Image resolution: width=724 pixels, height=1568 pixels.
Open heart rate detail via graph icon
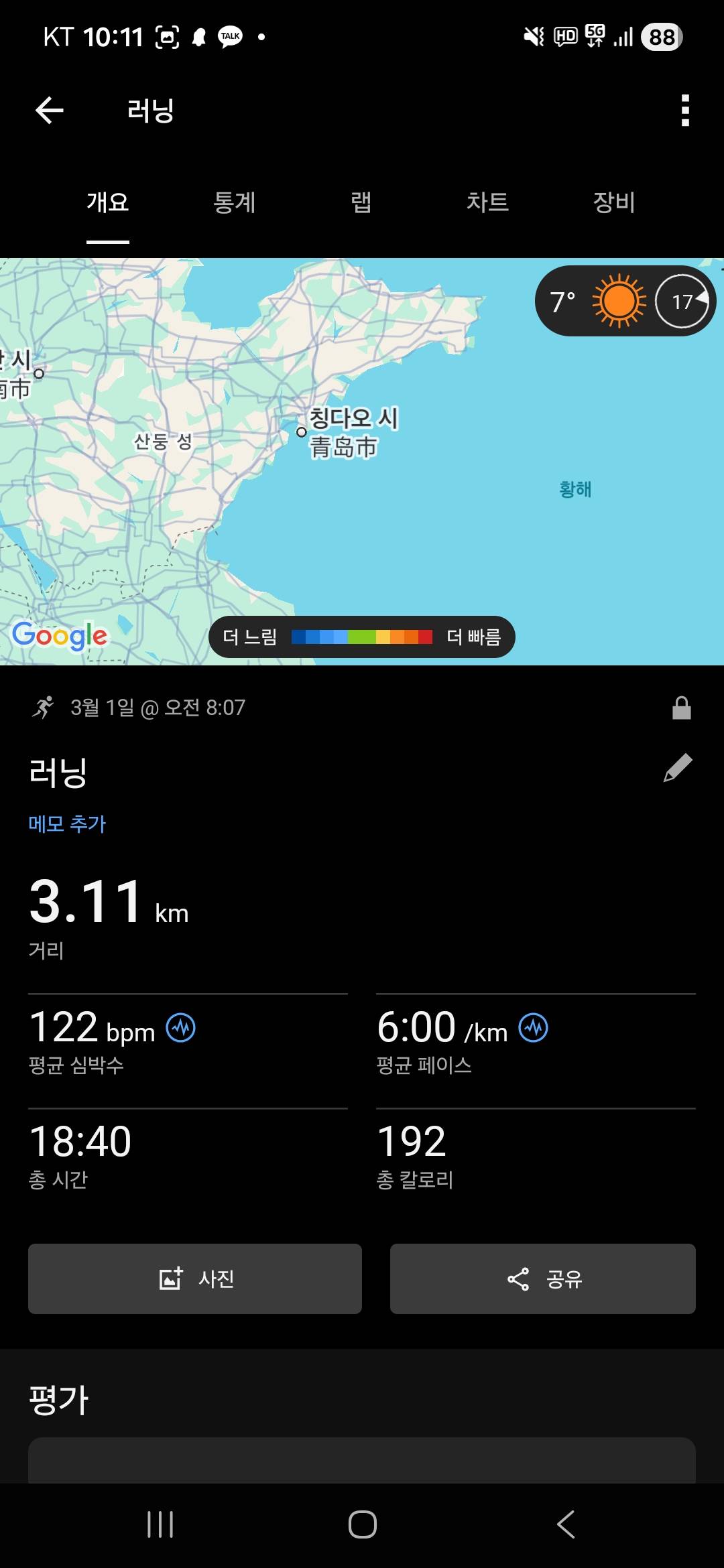(180, 1025)
